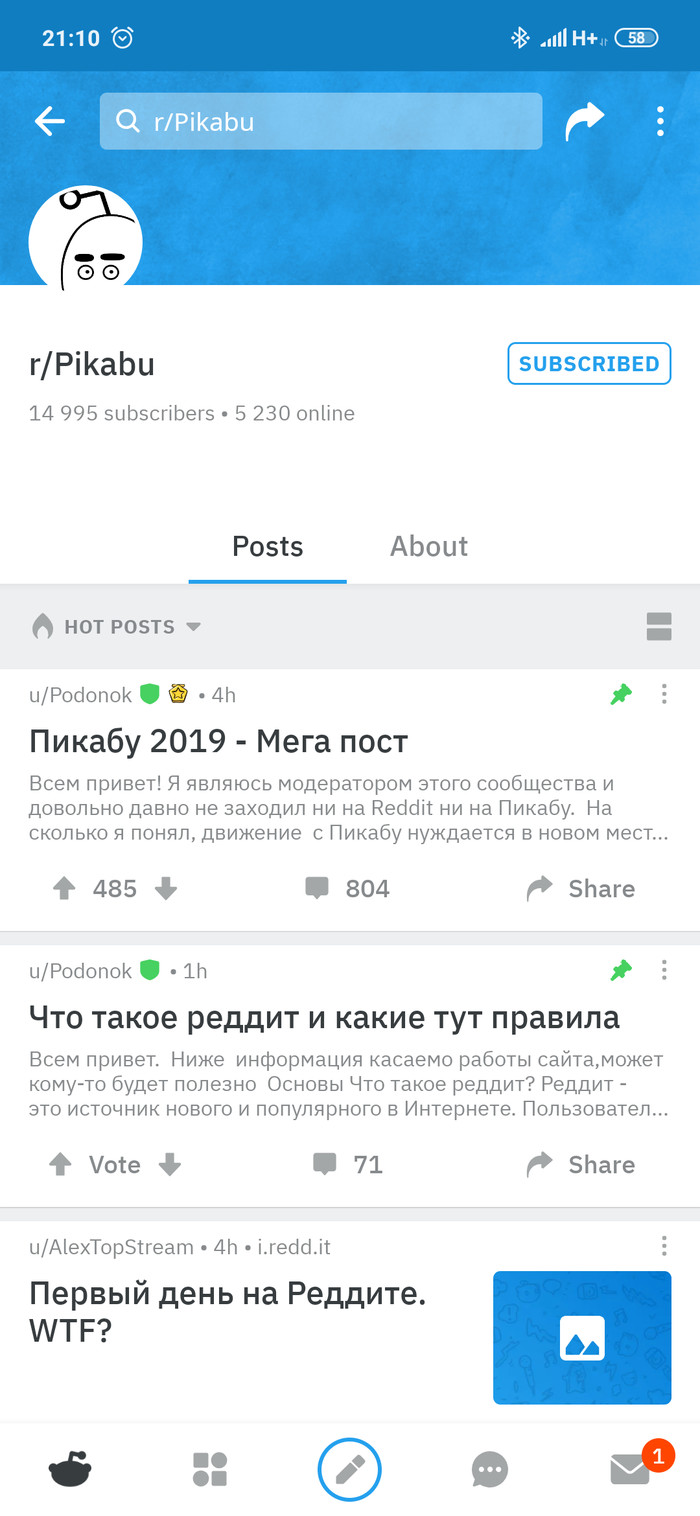Share this community via the arrow icon
This screenshot has height=1516, width=700.
coord(584,122)
